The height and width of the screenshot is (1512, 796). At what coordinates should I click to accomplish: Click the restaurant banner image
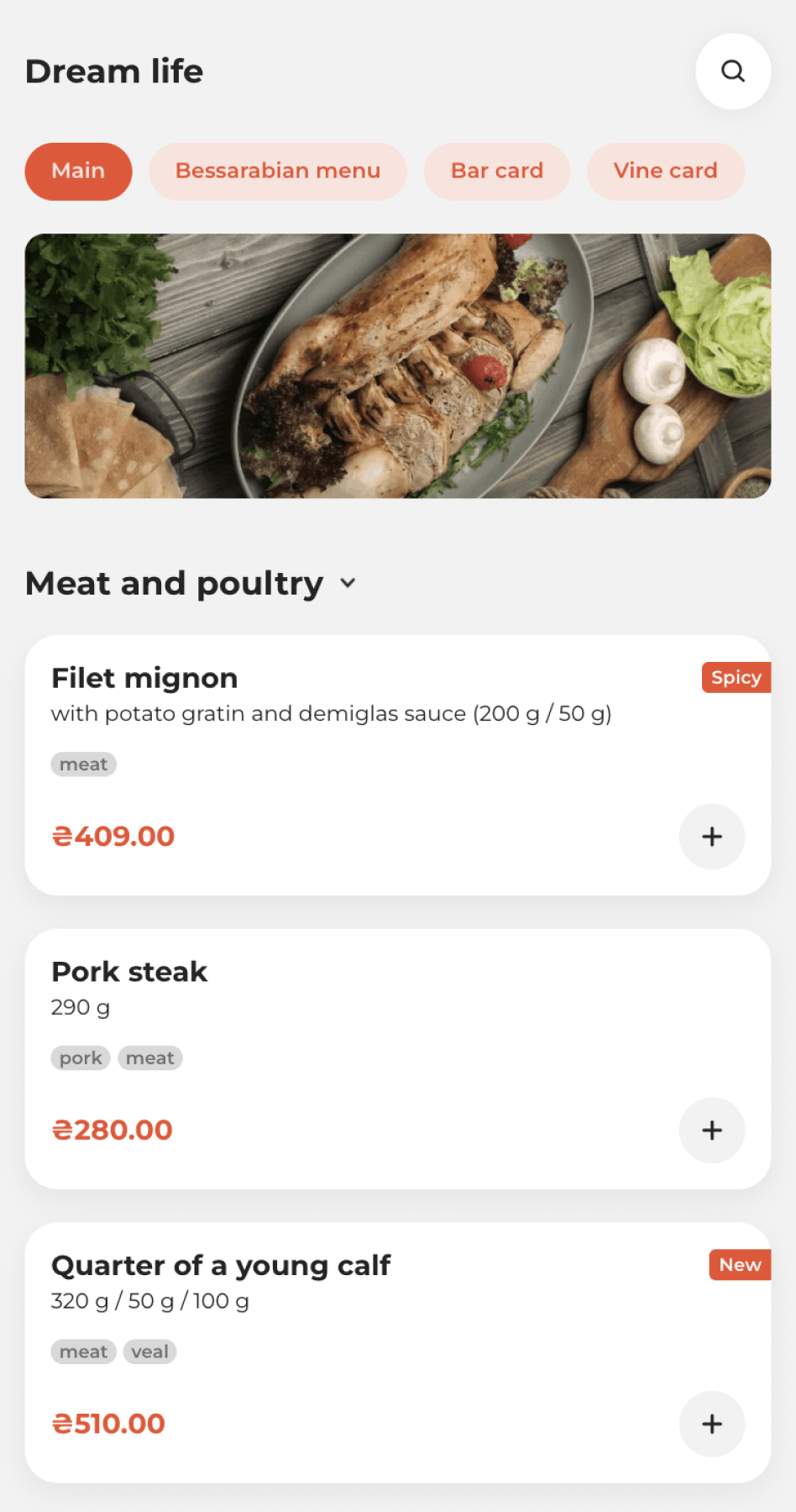pos(398,365)
